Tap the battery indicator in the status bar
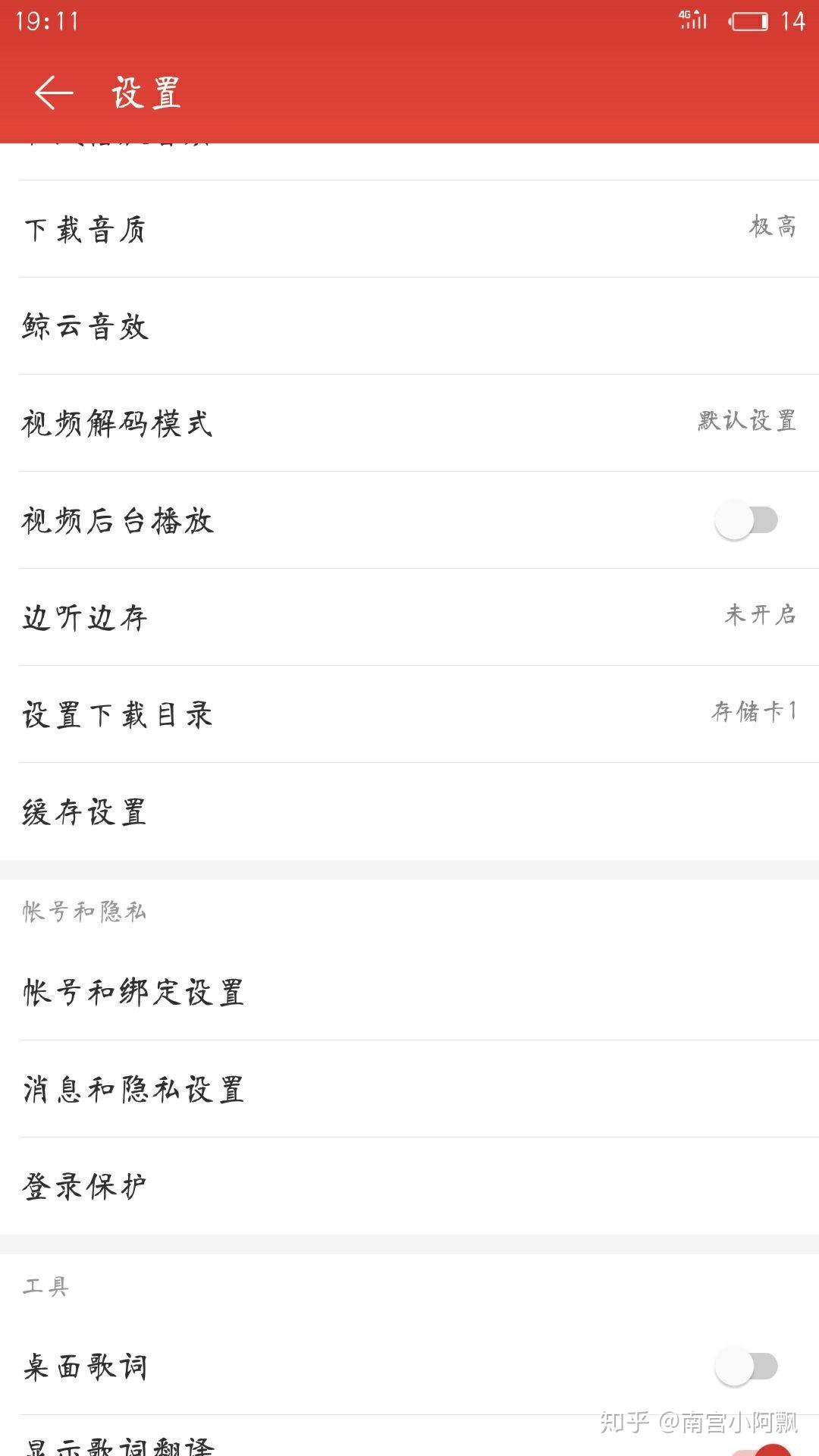Viewport: 819px width, 1456px height. tap(747, 21)
